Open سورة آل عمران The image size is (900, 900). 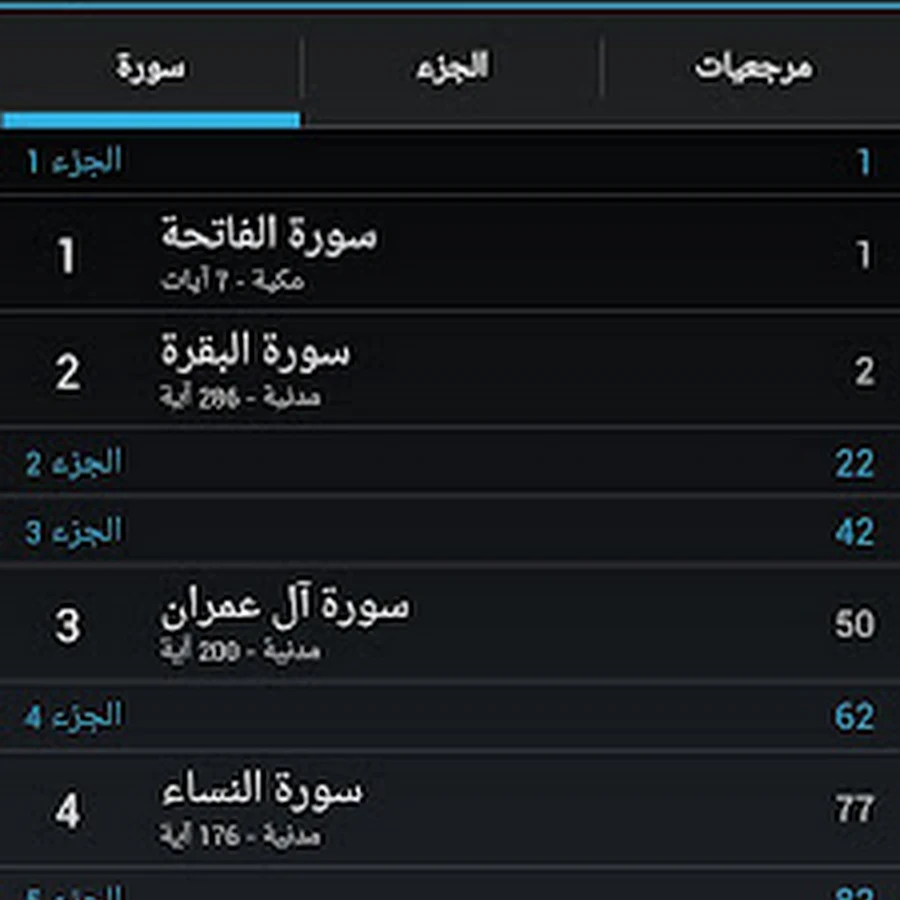450,625
